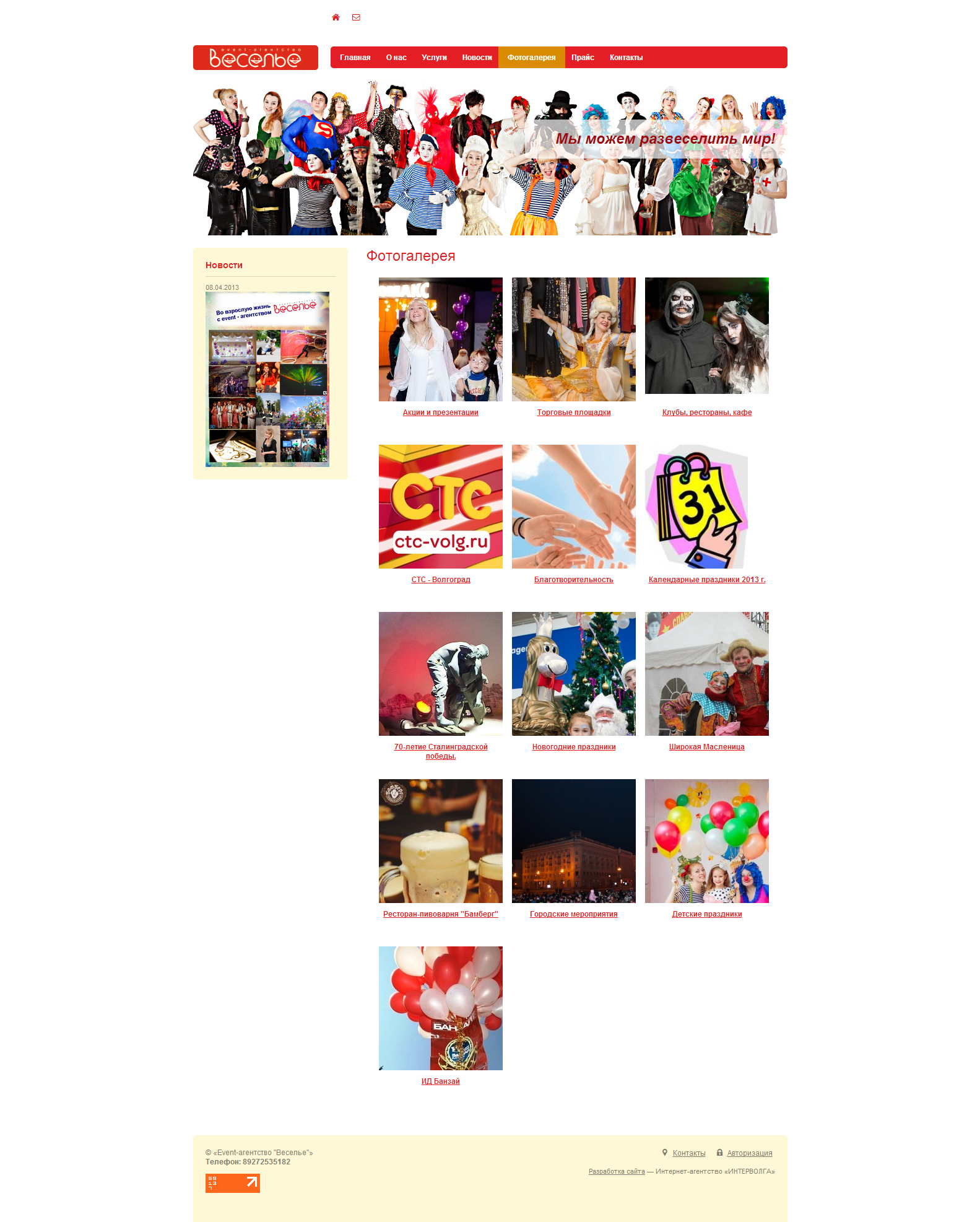Image resolution: width=980 pixels, height=1222 pixels.
Task: Open the home icon at top
Action: tap(336, 17)
